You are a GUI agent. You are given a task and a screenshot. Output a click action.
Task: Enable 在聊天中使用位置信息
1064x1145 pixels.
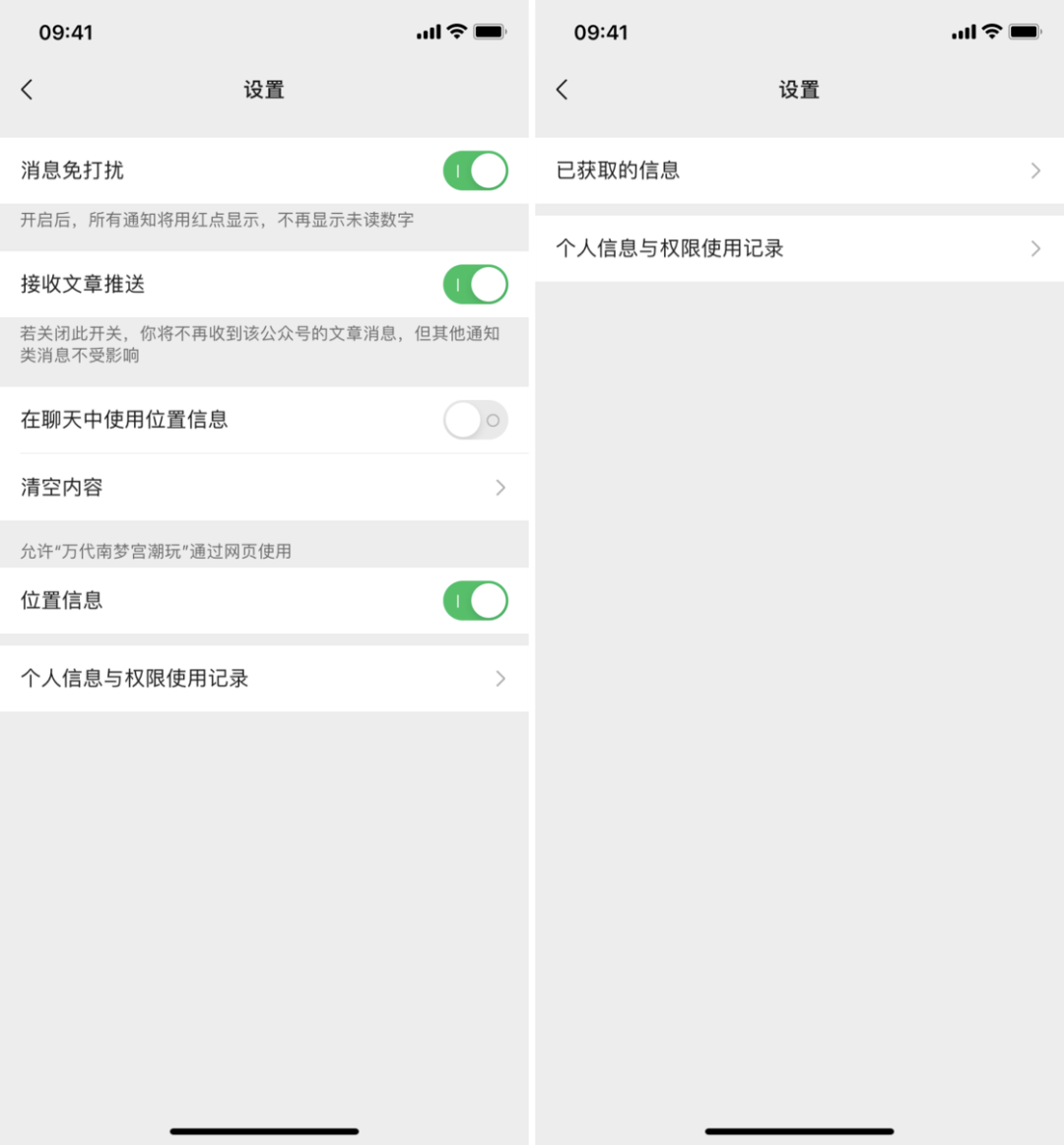476,420
